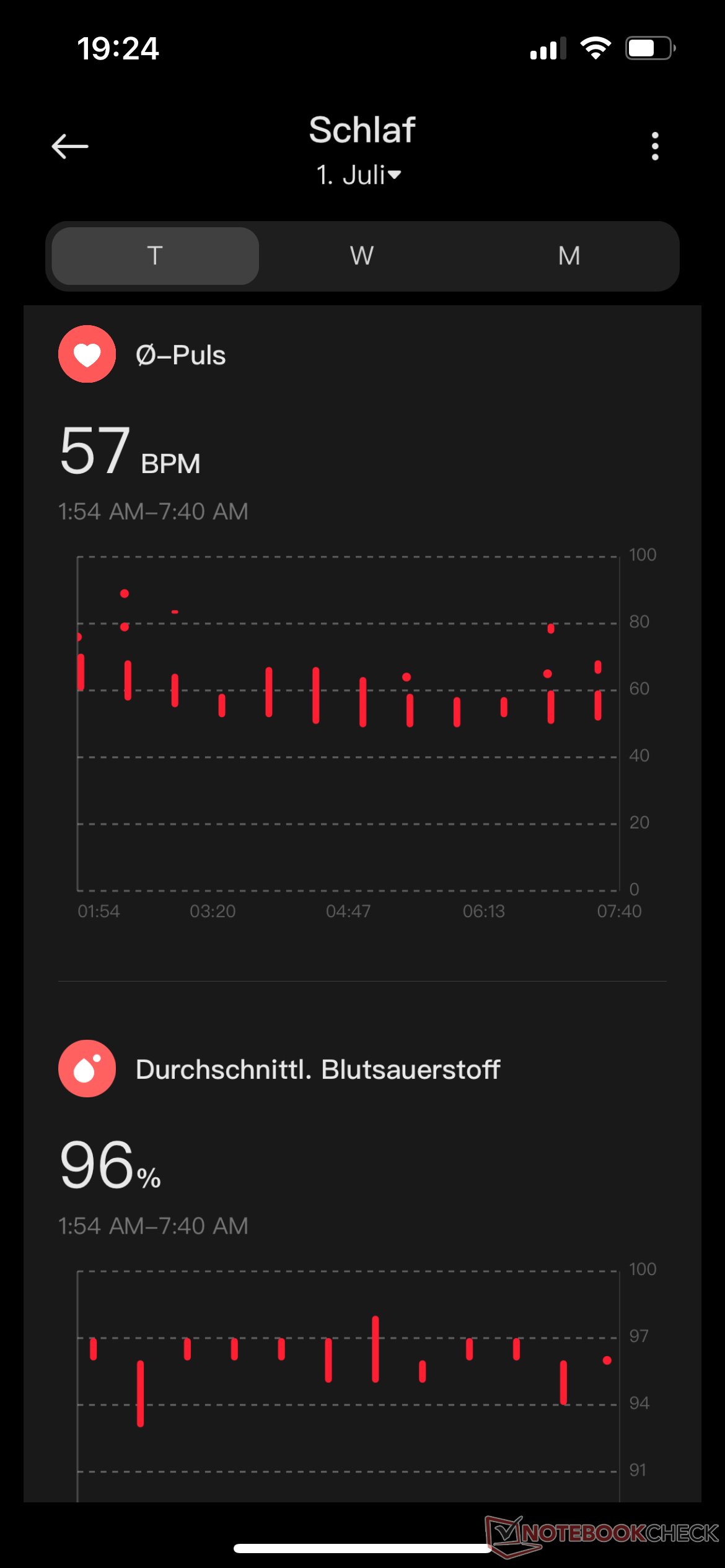Screen dimensions: 725x1568
Task: Go back using the arrow icon
Action: [x=70, y=147]
